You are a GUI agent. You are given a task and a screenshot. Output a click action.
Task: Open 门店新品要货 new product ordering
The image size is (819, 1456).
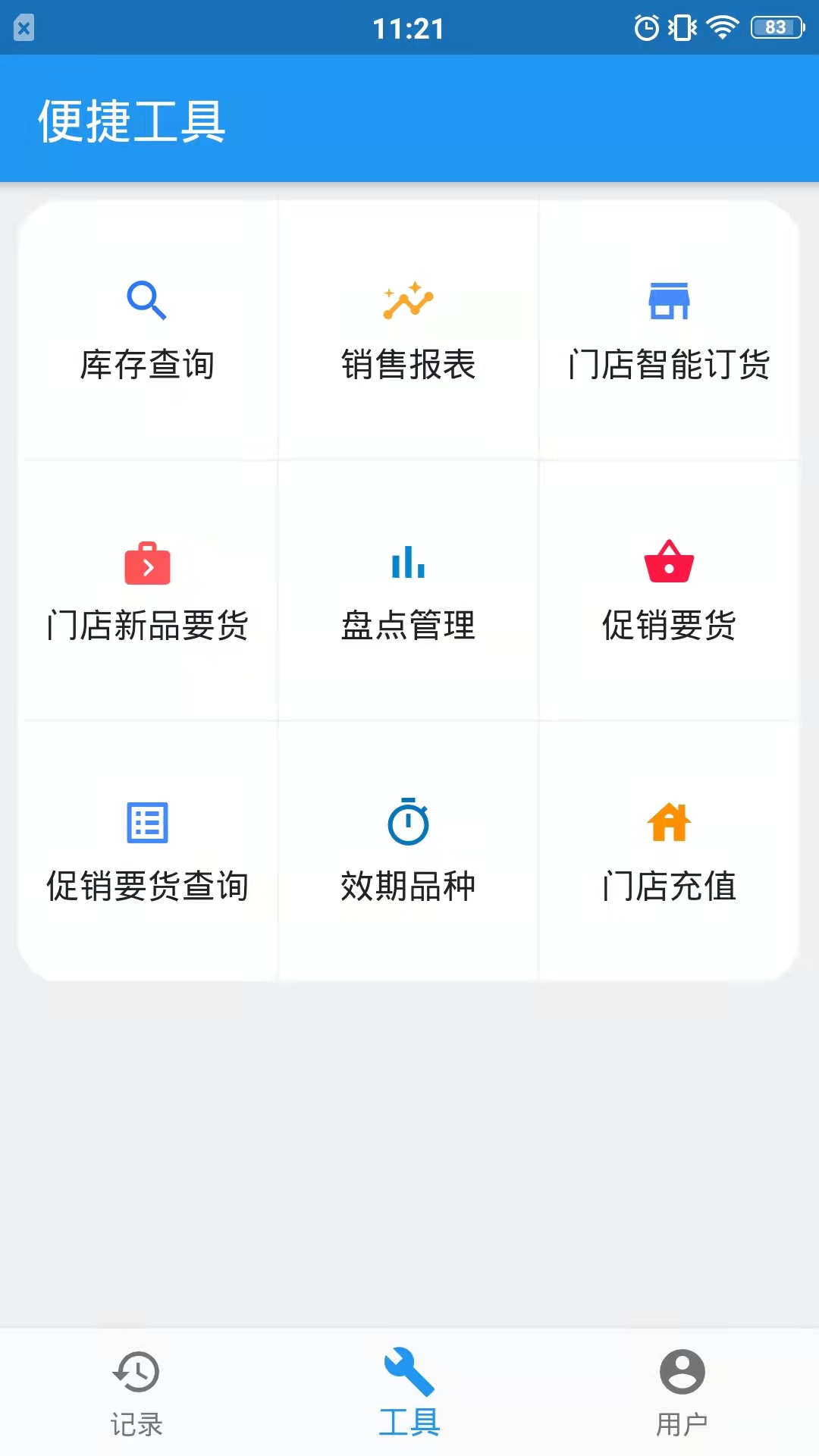coord(147,591)
